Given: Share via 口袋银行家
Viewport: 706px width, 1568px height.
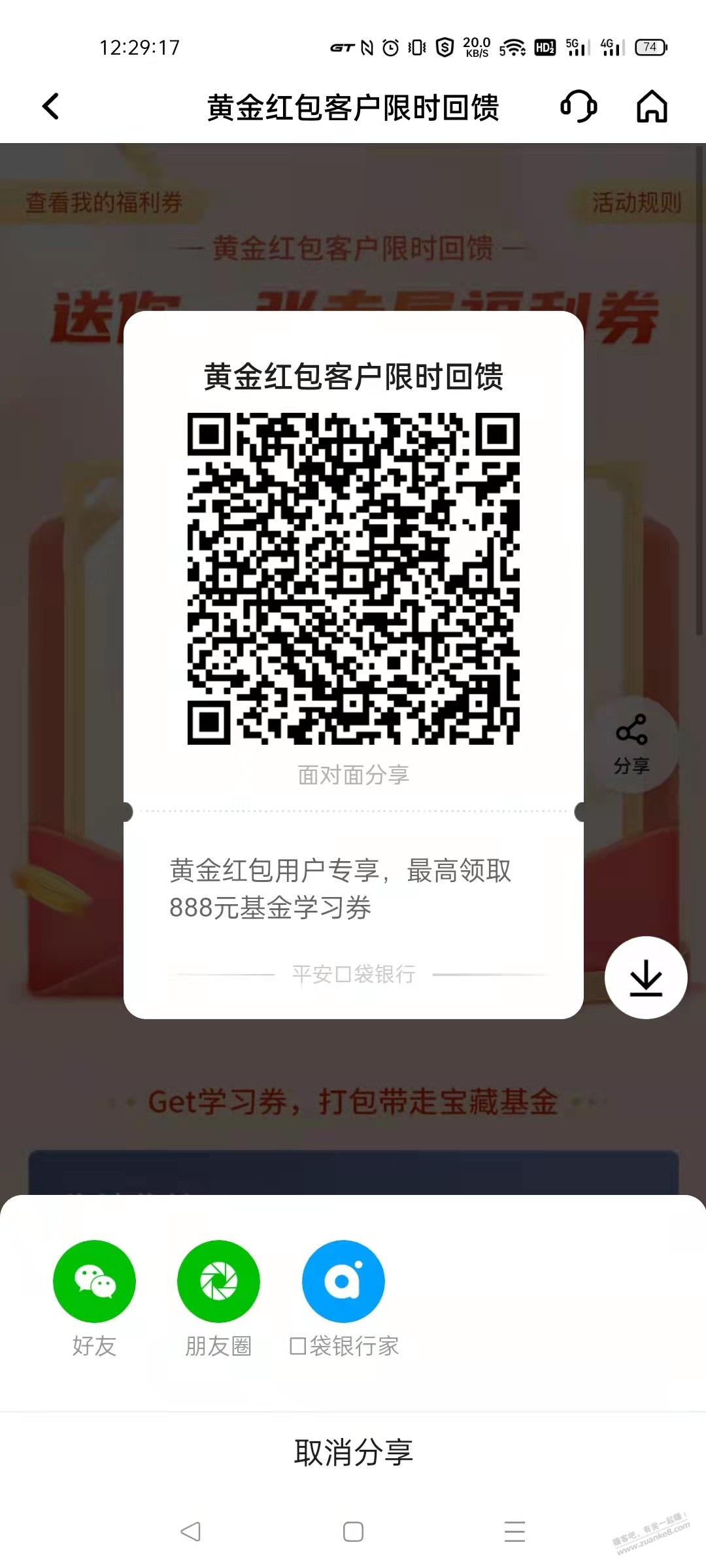Looking at the screenshot, I should coord(343,1282).
